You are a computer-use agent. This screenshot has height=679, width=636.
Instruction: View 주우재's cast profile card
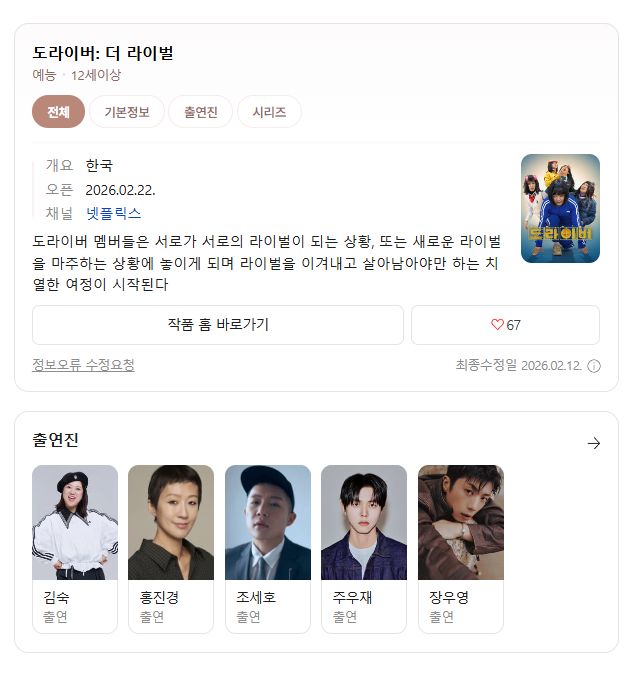[x=364, y=548]
